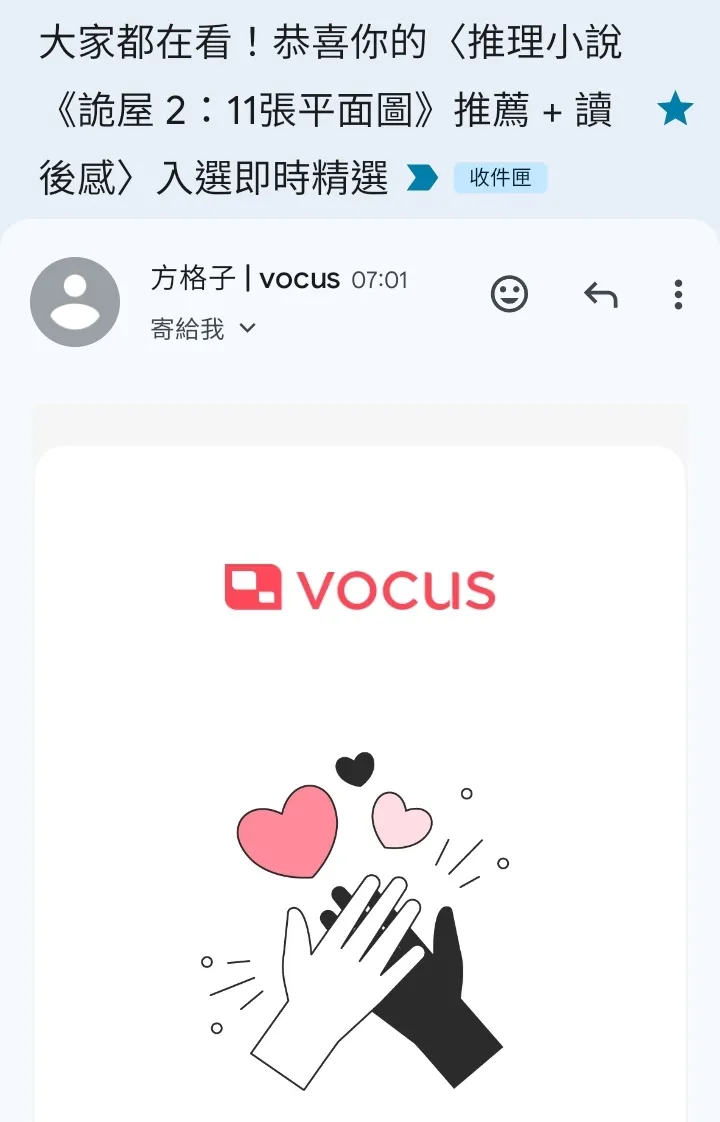
Task: Open recipient details via the down arrow
Action: pos(247,328)
